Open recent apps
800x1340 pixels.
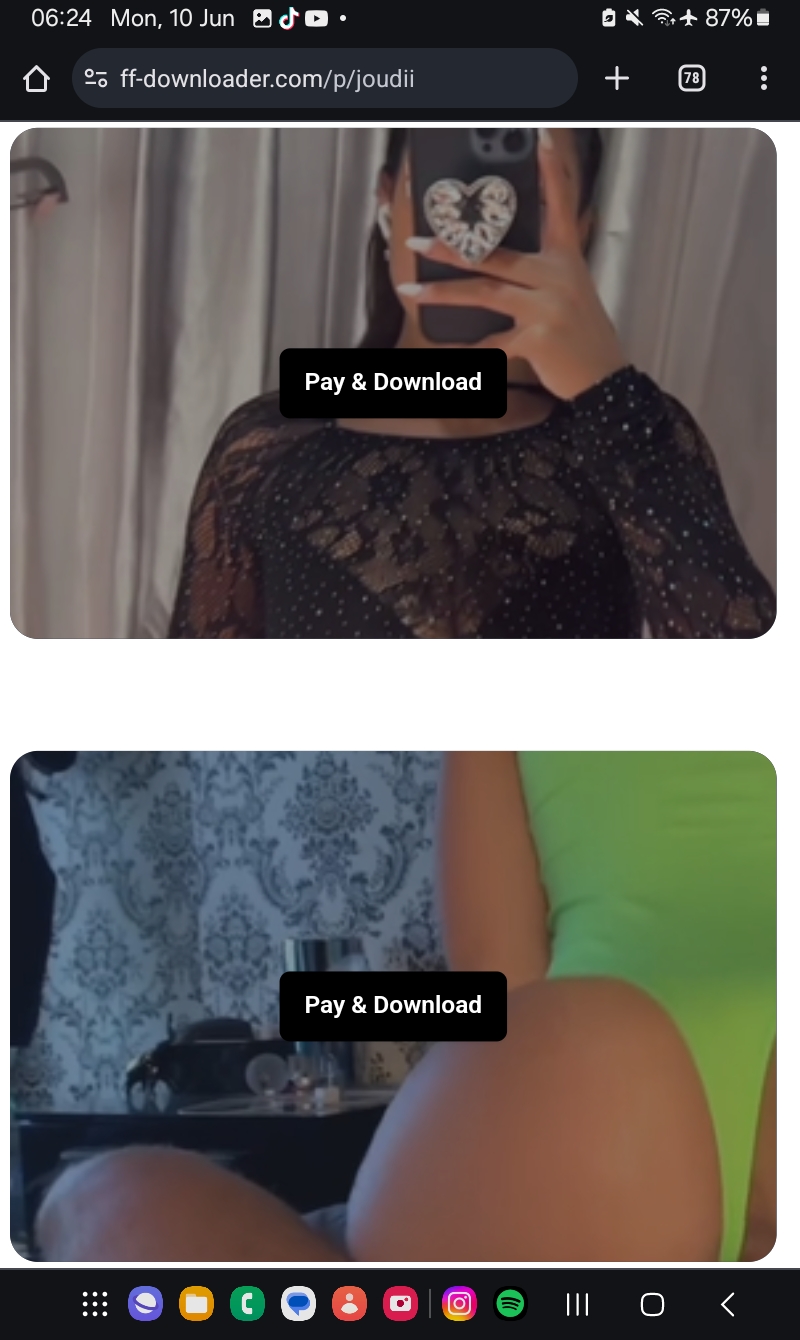[x=577, y=1304]
